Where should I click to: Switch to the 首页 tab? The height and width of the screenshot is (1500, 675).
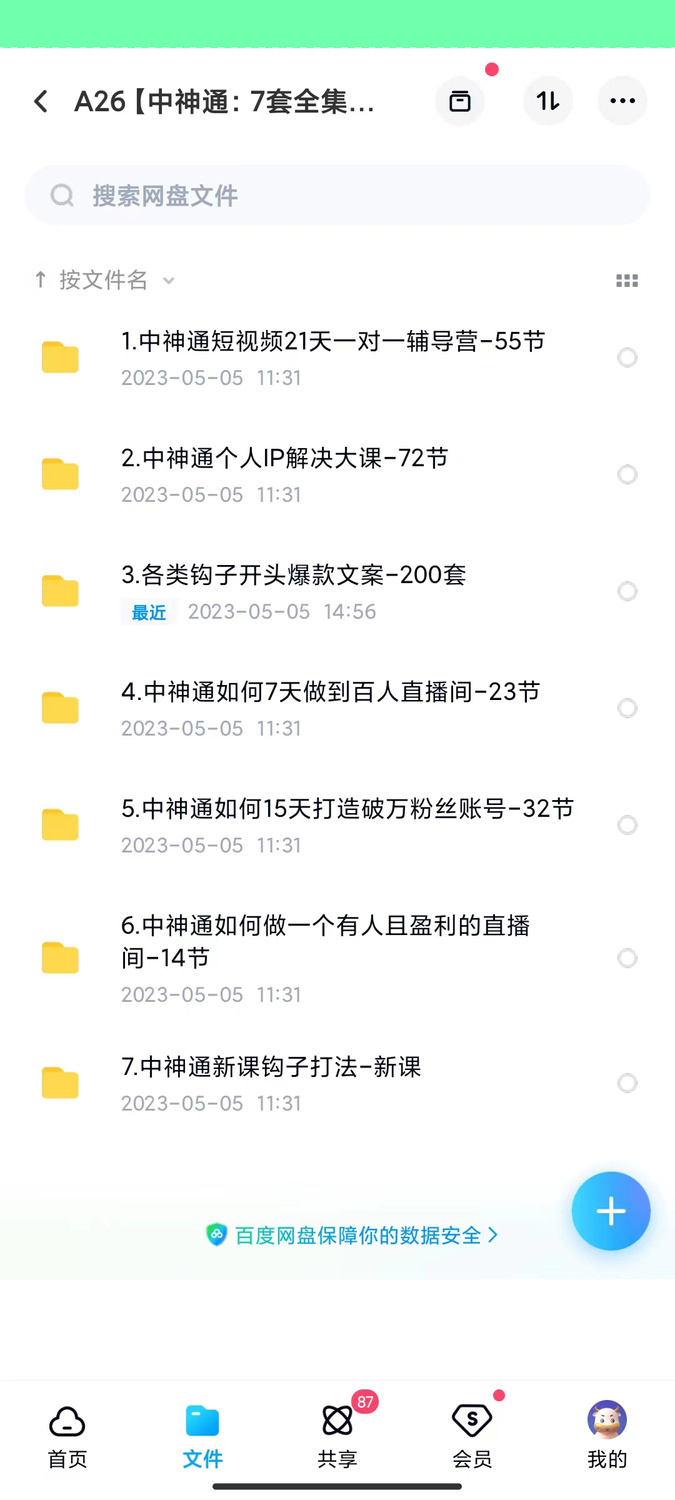(67, 1436)
